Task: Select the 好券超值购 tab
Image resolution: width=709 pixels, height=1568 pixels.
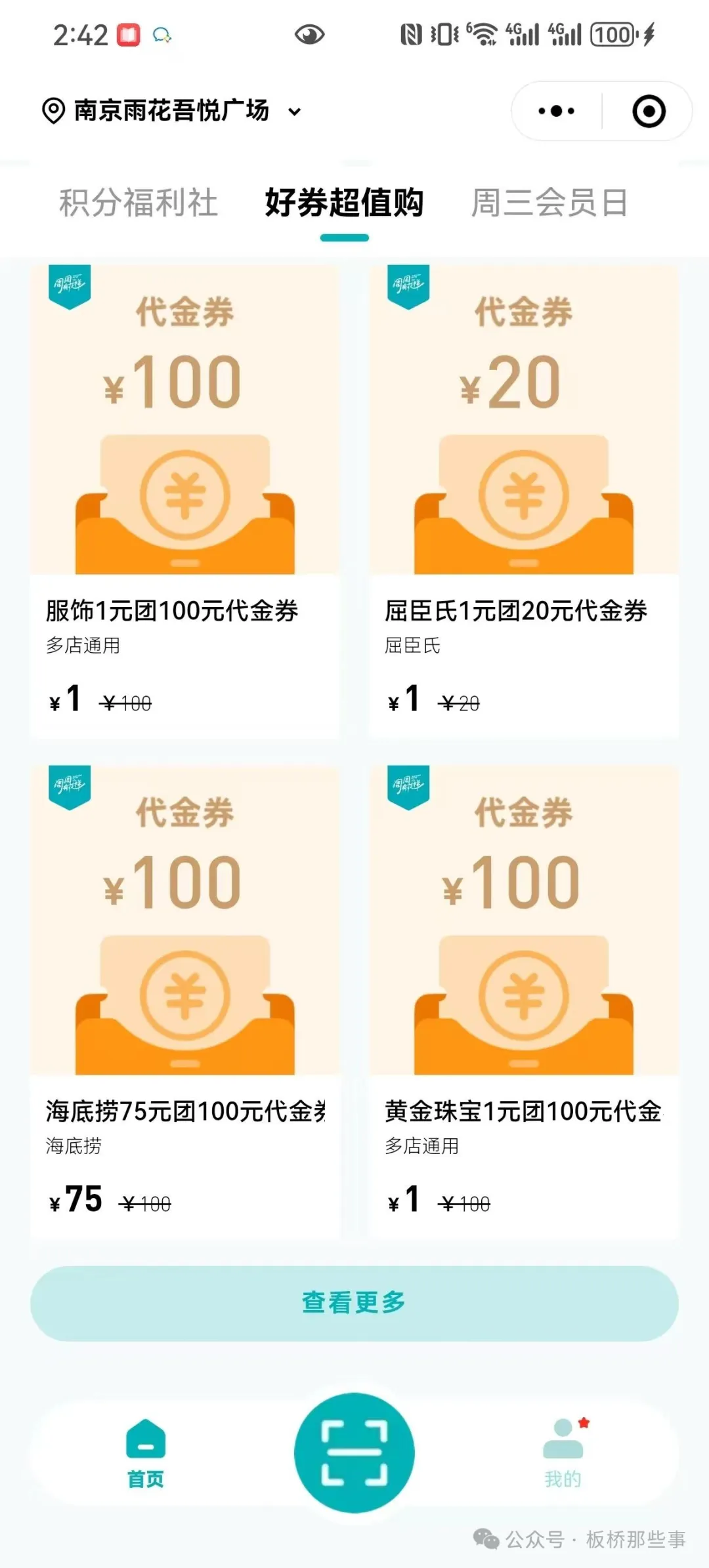Action: click(345, 202)
